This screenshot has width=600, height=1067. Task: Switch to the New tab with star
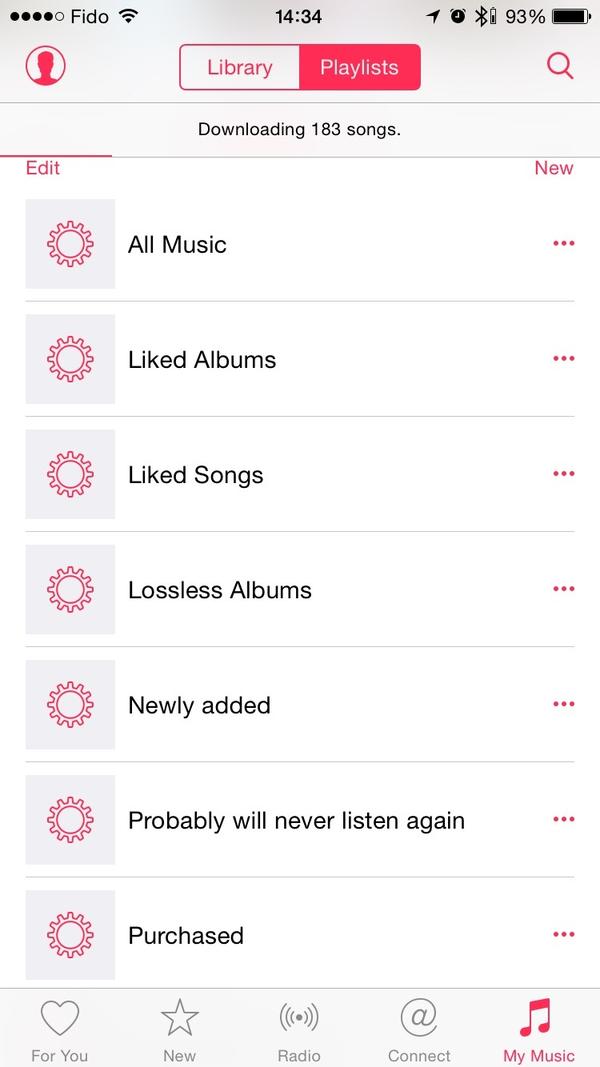pos(180,1030)
